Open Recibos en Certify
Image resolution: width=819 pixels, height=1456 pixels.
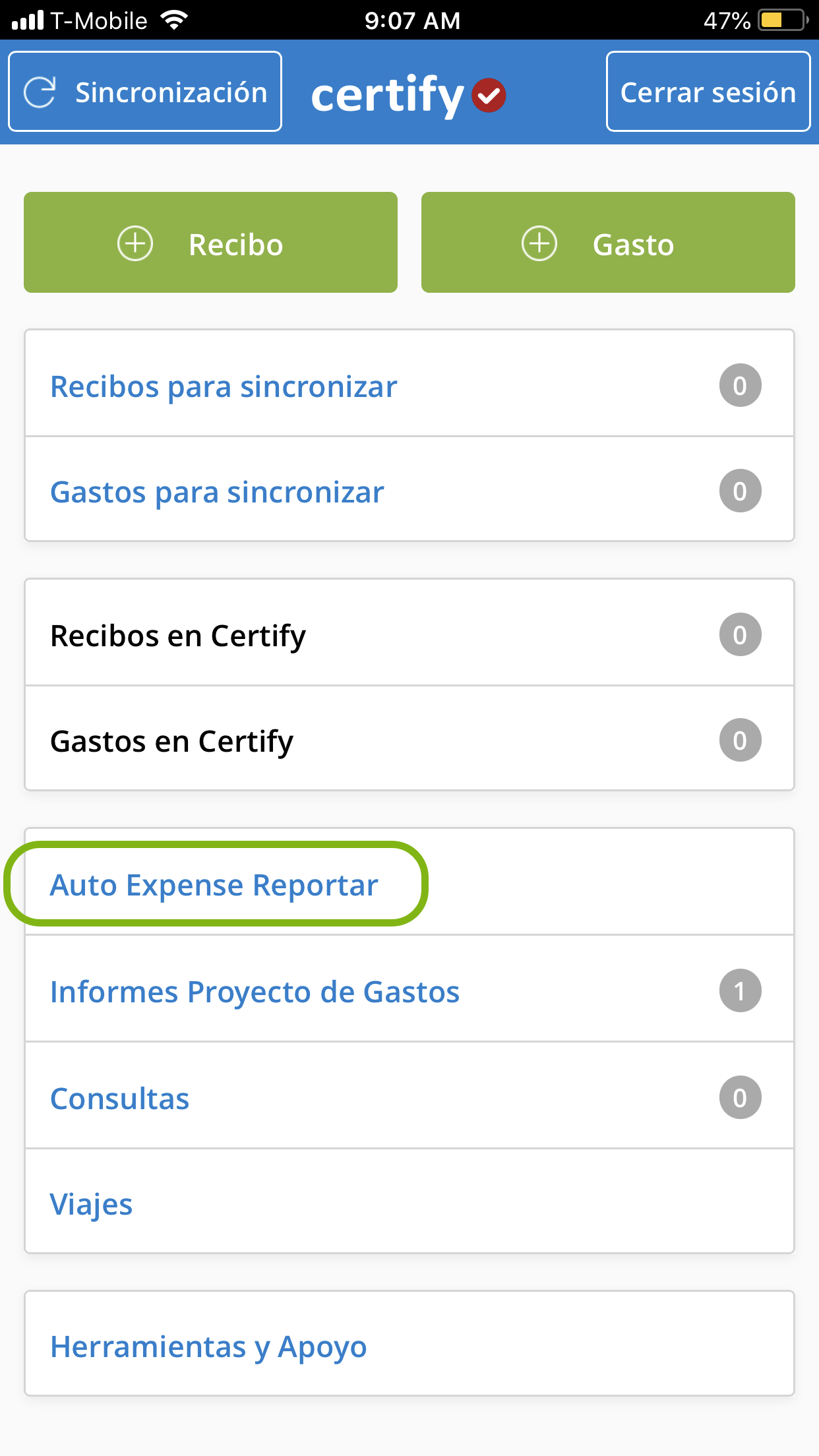[x=409, y=634]
